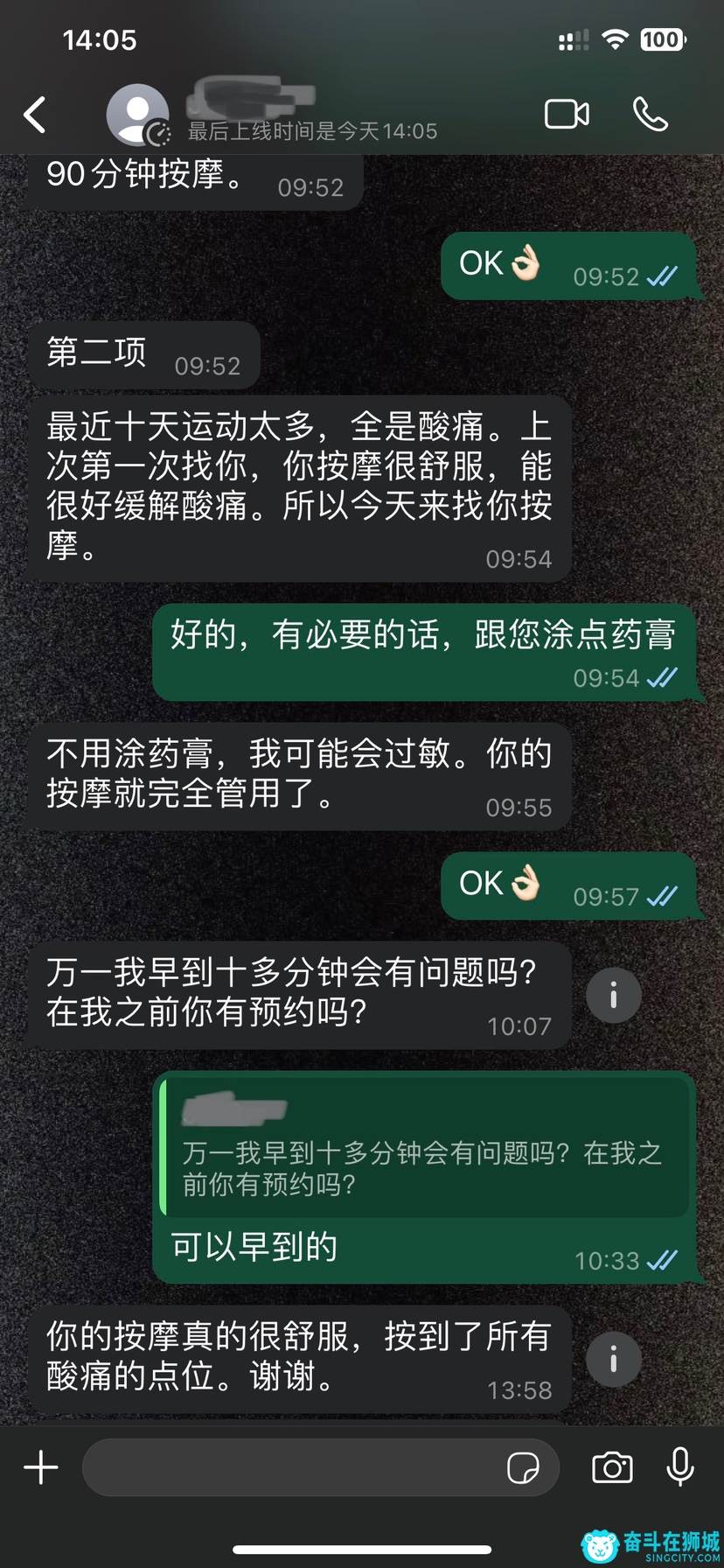Open the camera

pyautogui.click(x=612, y=1467)
